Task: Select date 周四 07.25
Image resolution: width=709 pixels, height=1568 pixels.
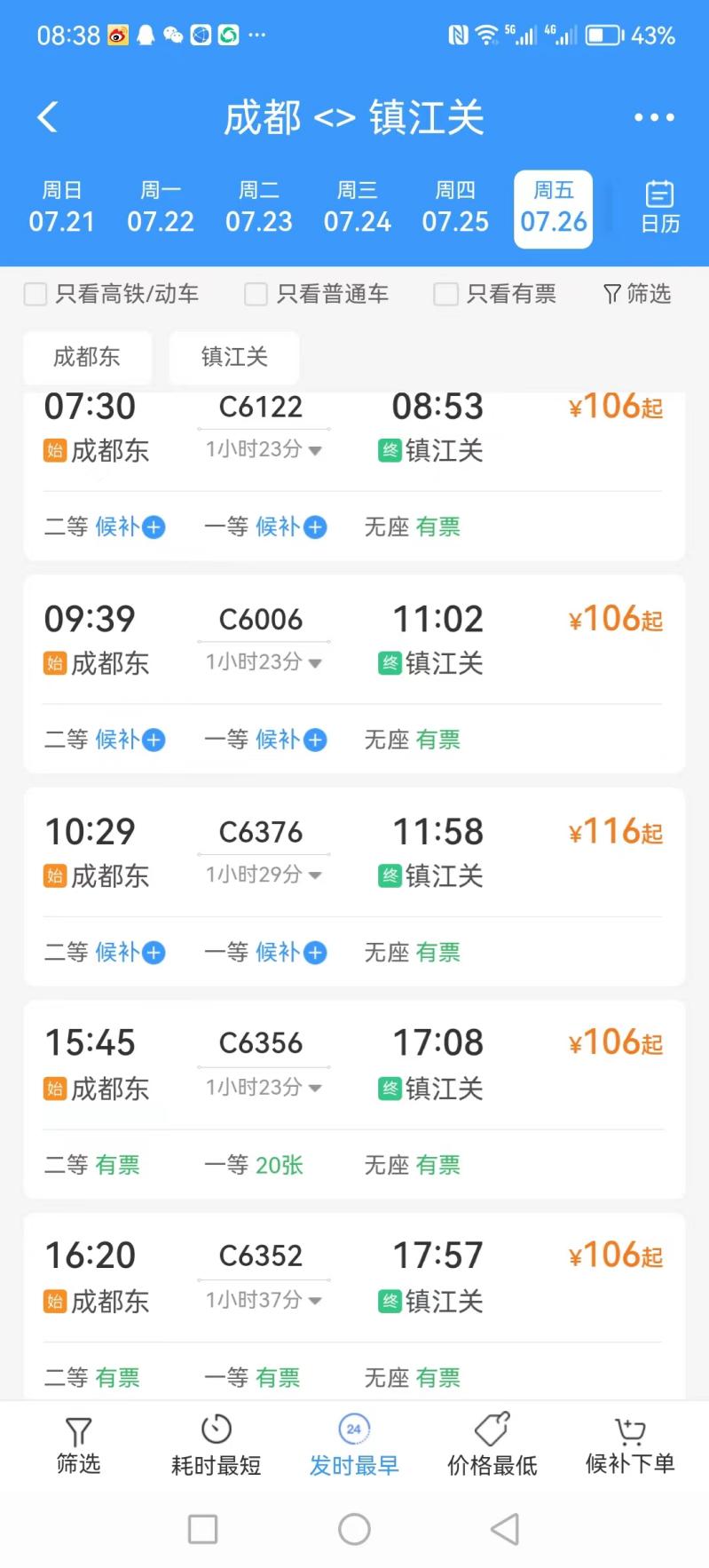Action: [x=455, y=207]
